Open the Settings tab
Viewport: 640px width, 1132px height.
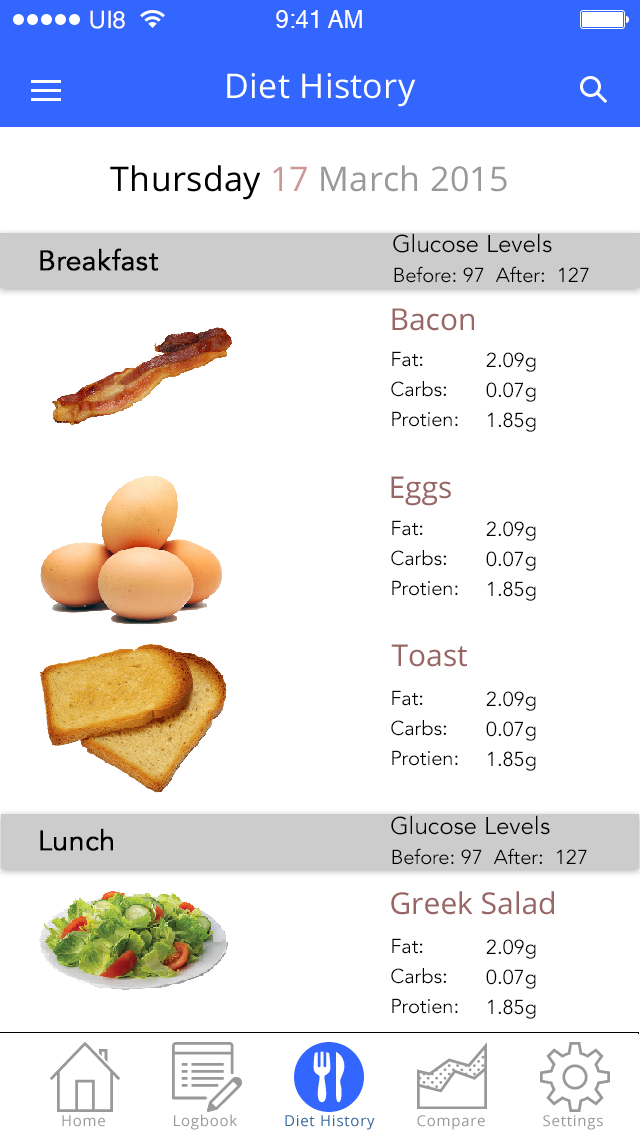coord(574,1084)
